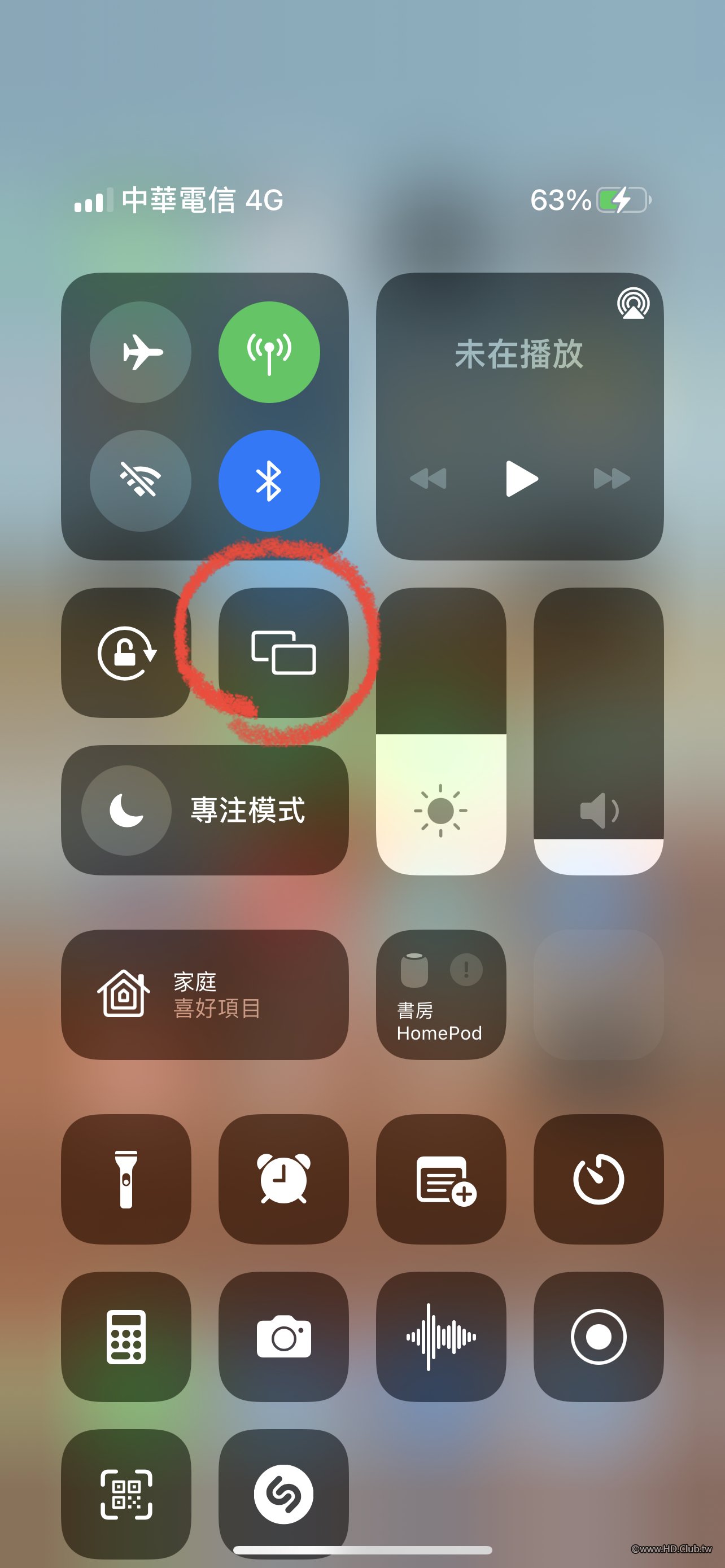Toggle Focus mode (專注模式)
Screen dimensions: 725x1568
tap(204, 810)
